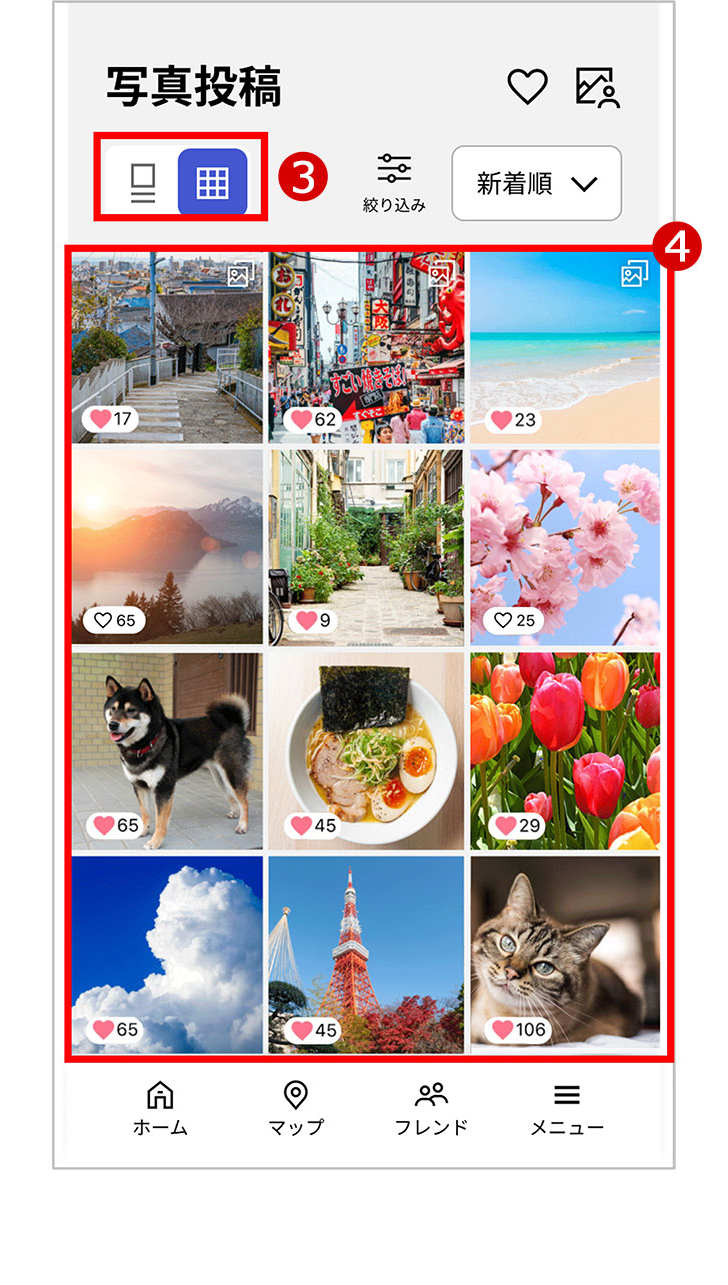The height and width of the screenshot is (1285, 728).
Task: Open the cat photo with 106 likes
Action: pyautogui.click(x=565, y=953)
